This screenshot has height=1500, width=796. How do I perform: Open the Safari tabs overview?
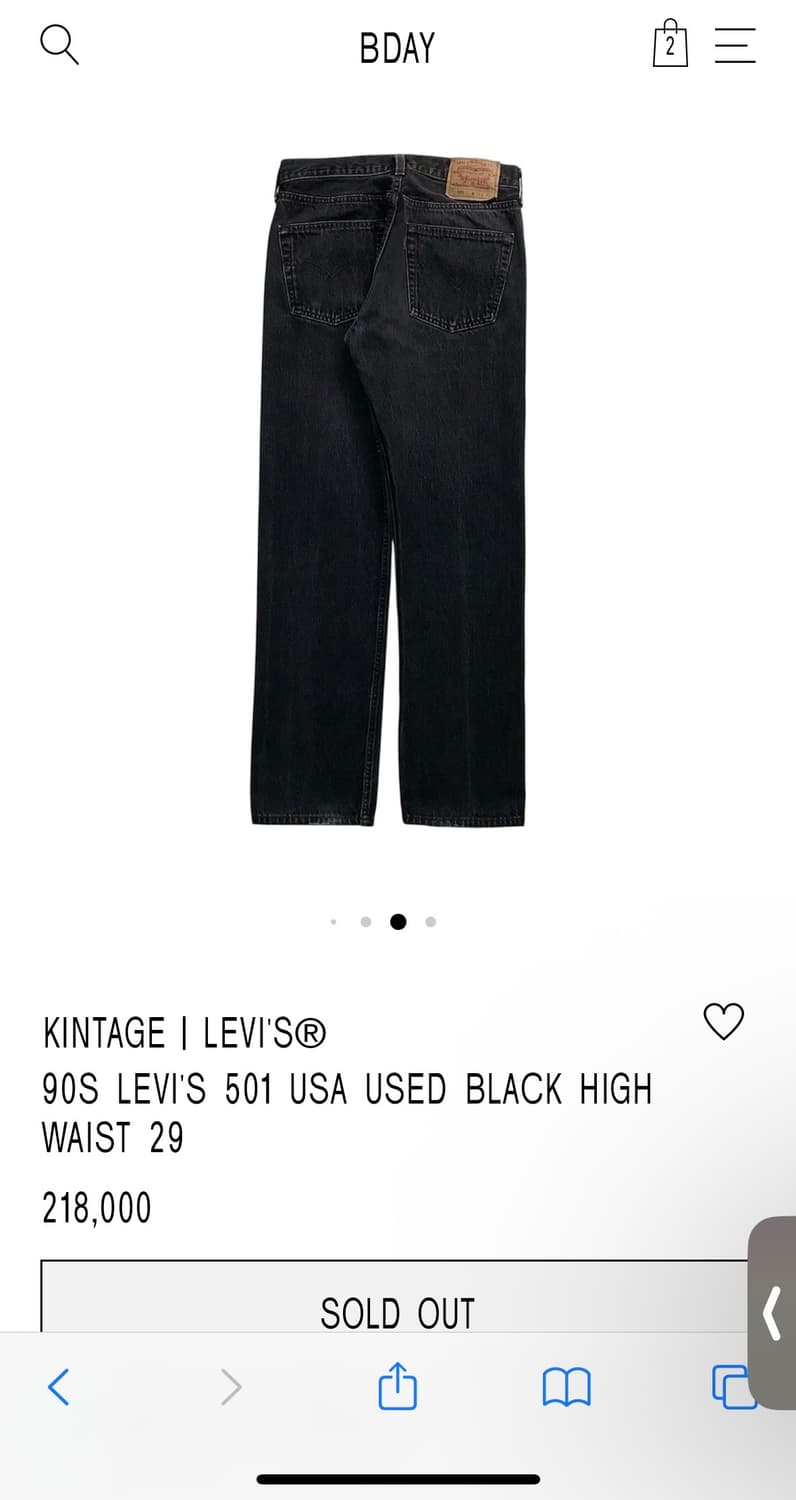[736, 1387]
